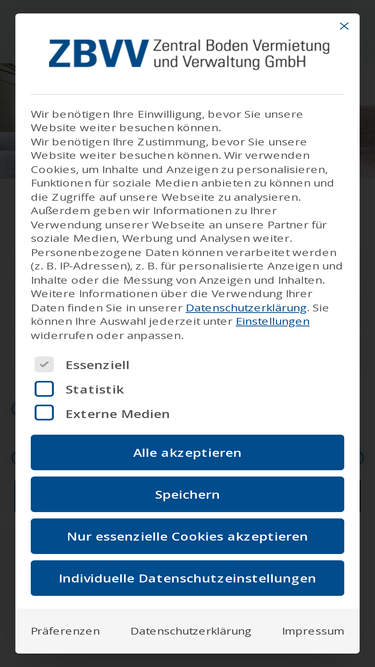
Task: Save selection with Speichern
Action: click(188, 494)
